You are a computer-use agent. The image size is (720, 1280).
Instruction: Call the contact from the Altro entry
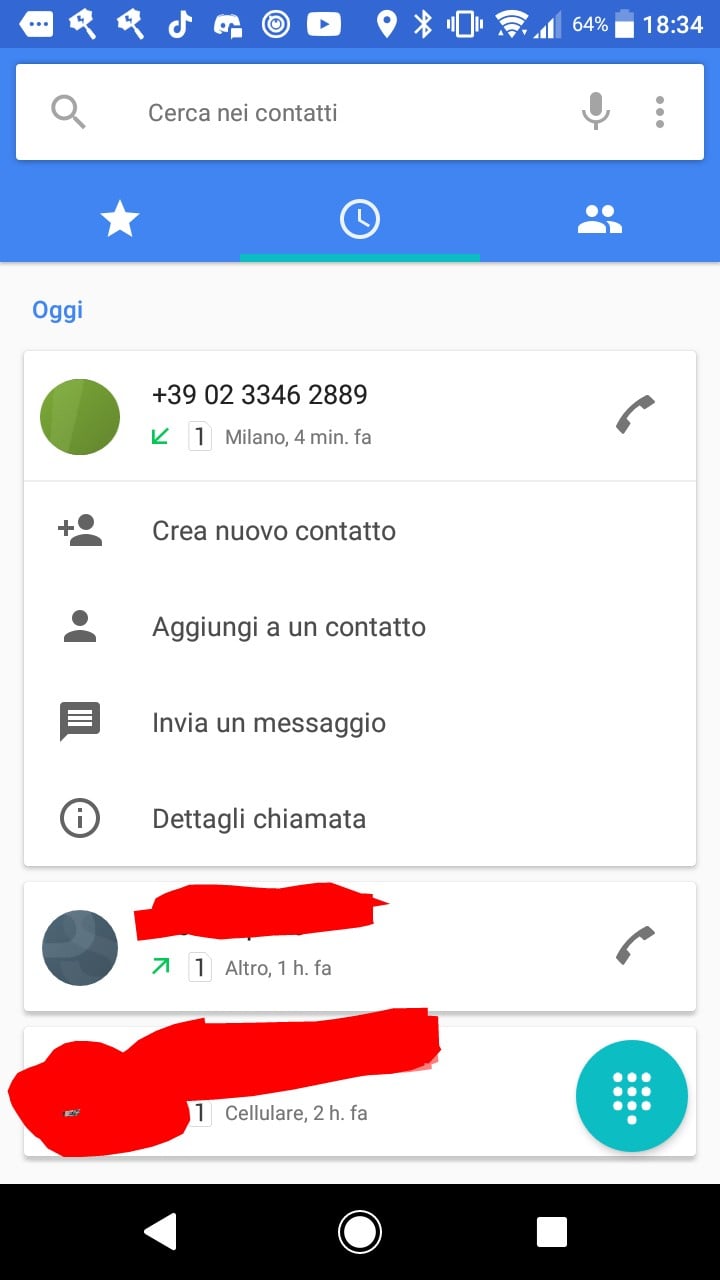(x=635, y=946)
